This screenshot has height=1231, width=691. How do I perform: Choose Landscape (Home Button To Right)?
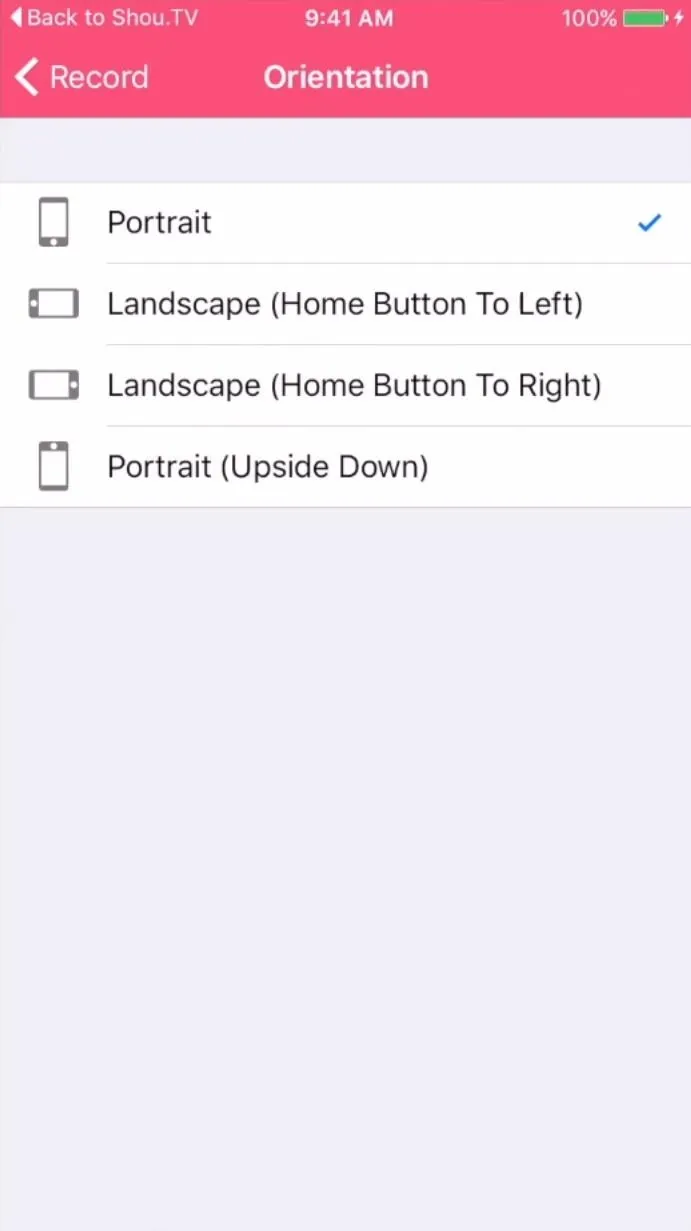[345, 386]
